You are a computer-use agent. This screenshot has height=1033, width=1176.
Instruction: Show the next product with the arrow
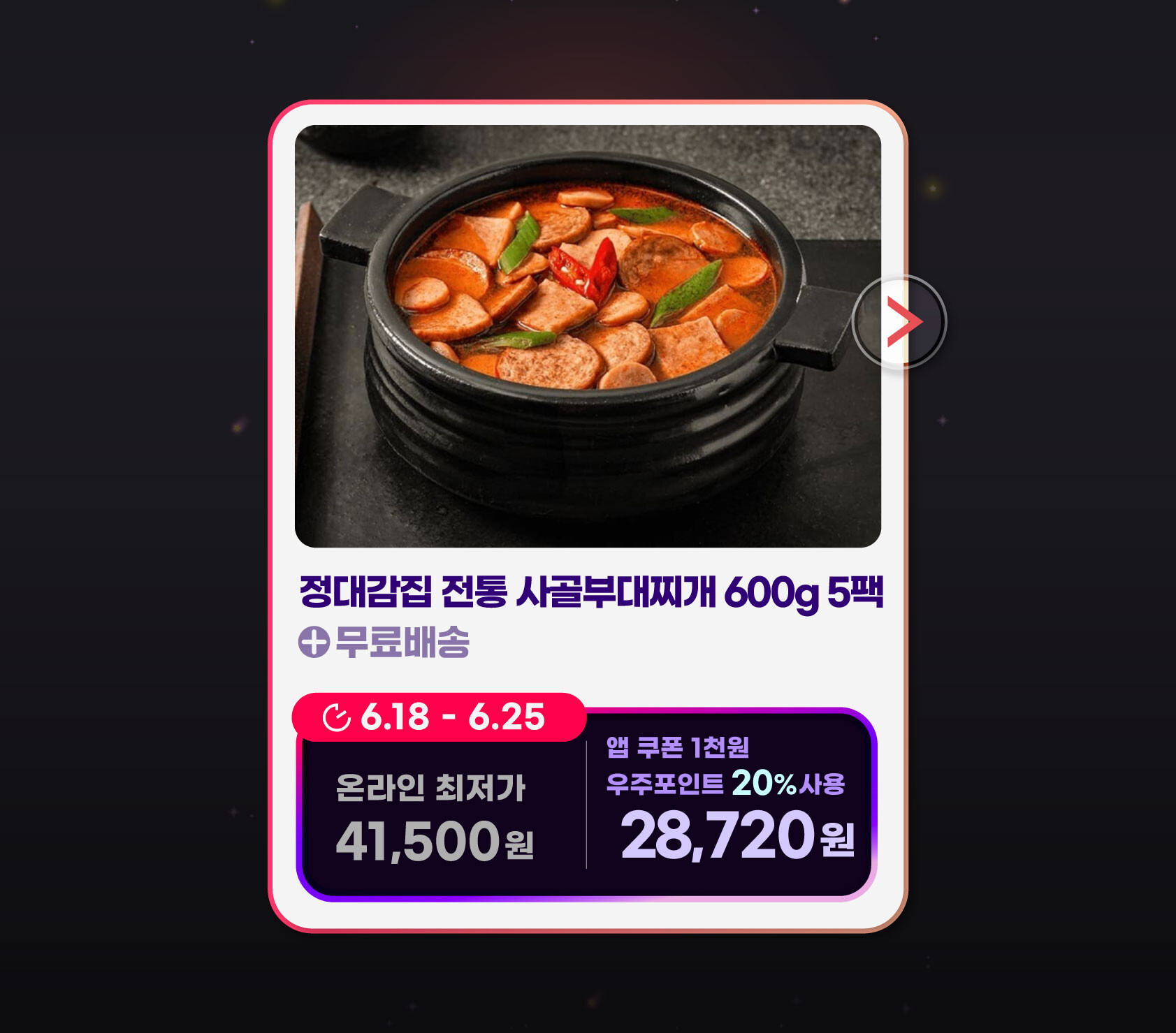[x=900, y=322]
